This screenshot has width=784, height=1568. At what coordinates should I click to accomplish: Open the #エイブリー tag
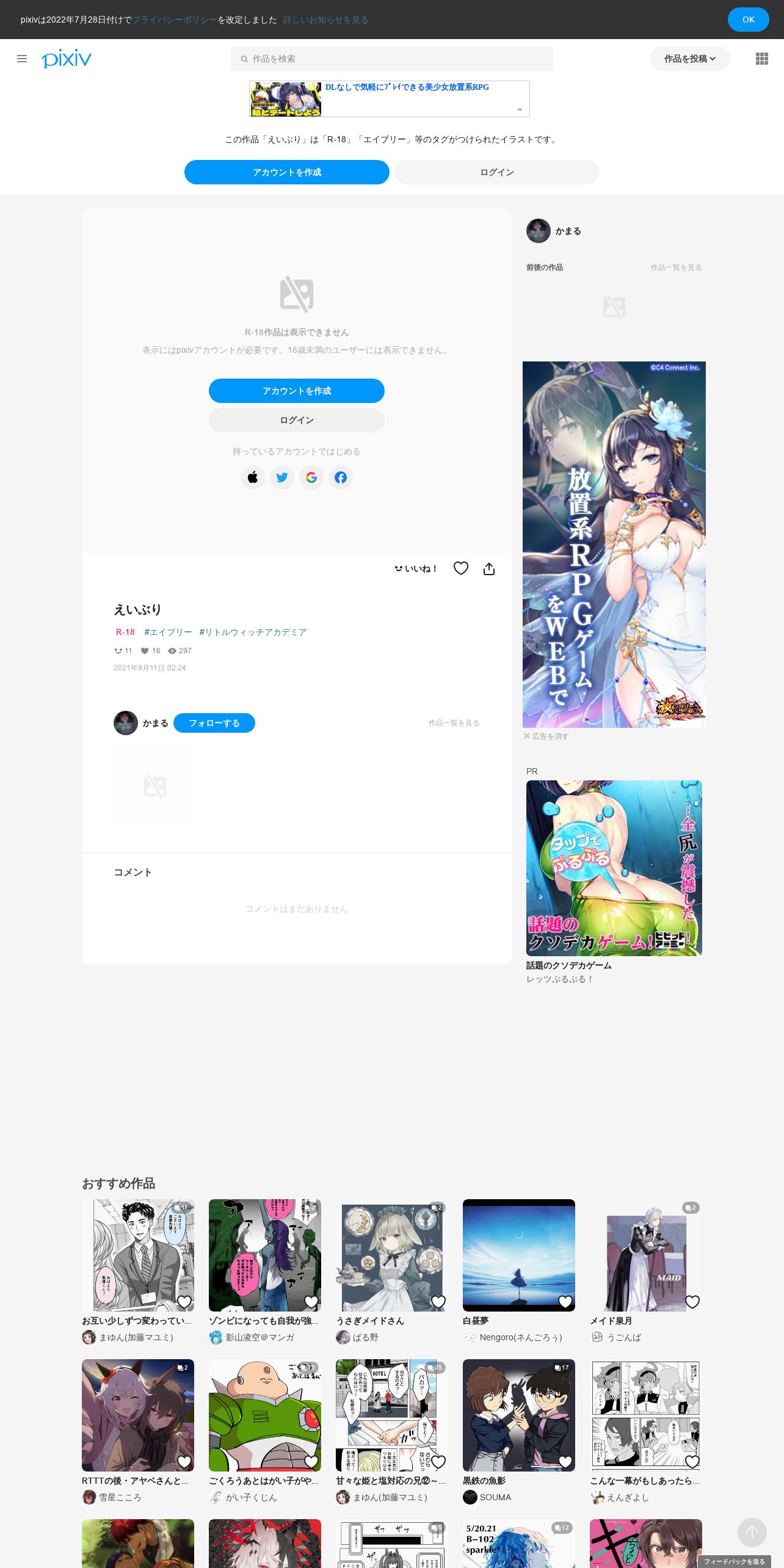[x=168, y=632]
